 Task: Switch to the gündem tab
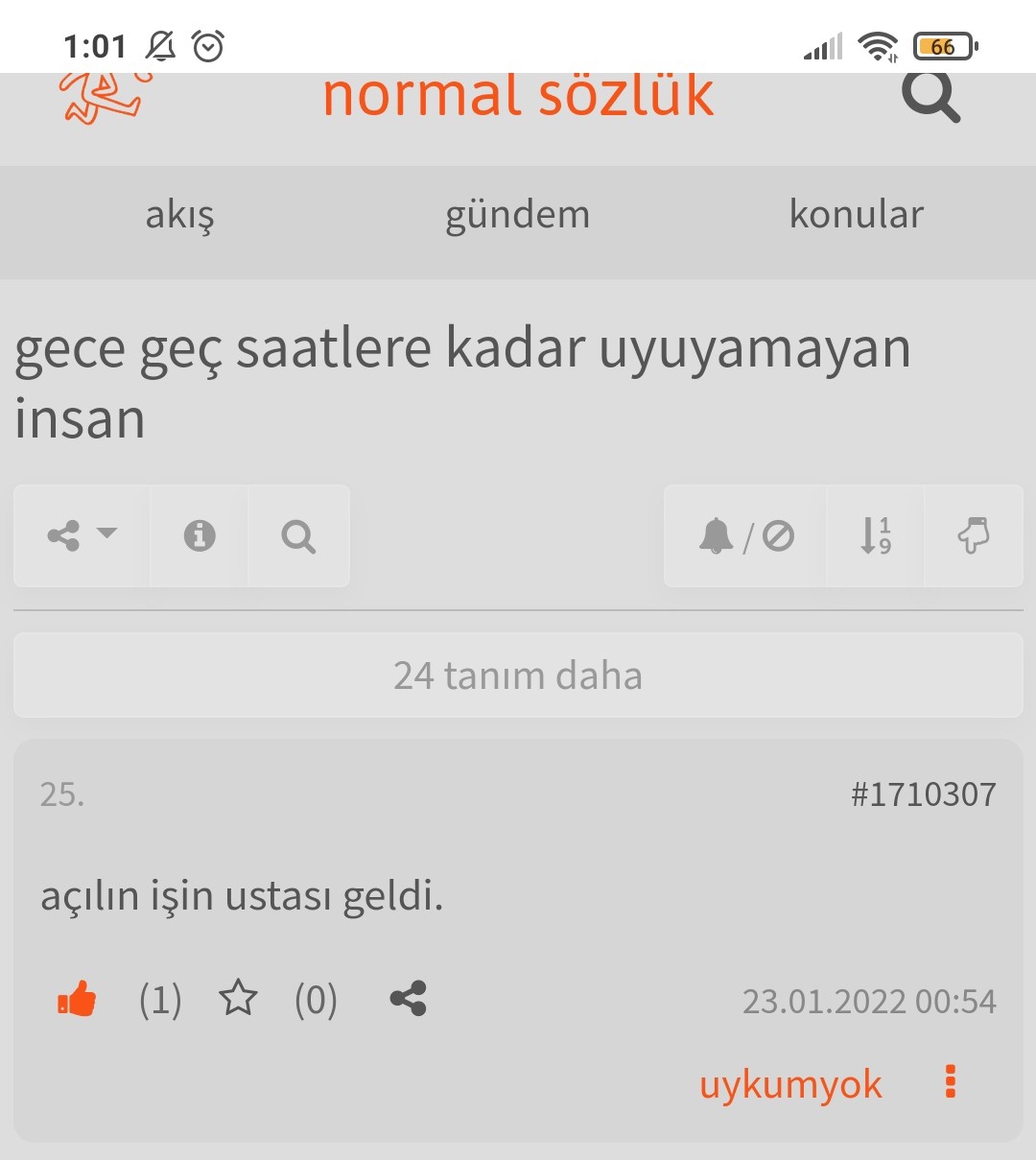(x=517, y=215)
